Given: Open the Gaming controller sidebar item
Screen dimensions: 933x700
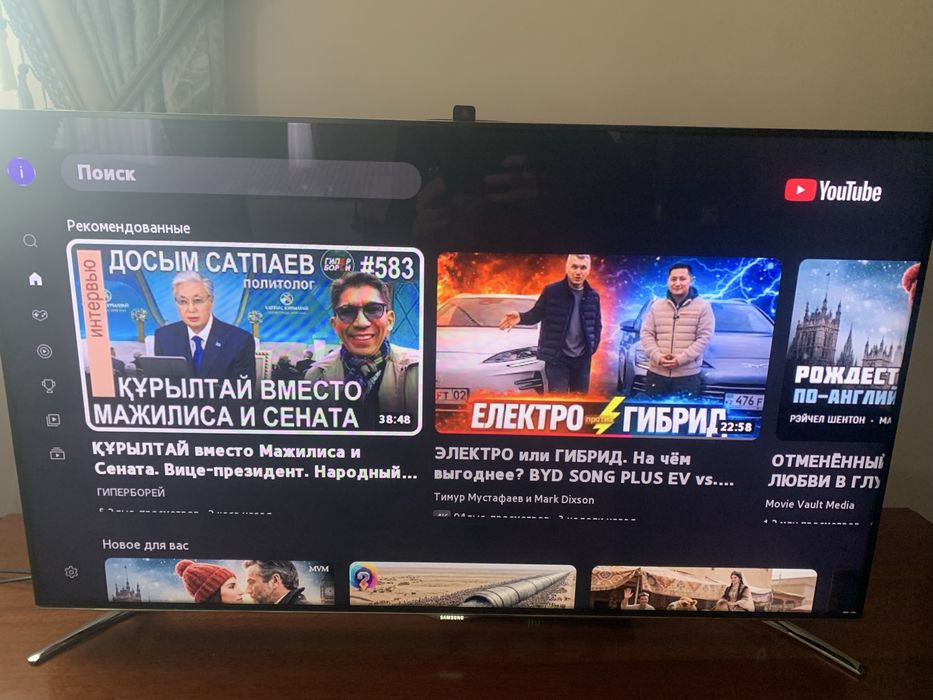Looking at the screenshot, I should (39, 315).
